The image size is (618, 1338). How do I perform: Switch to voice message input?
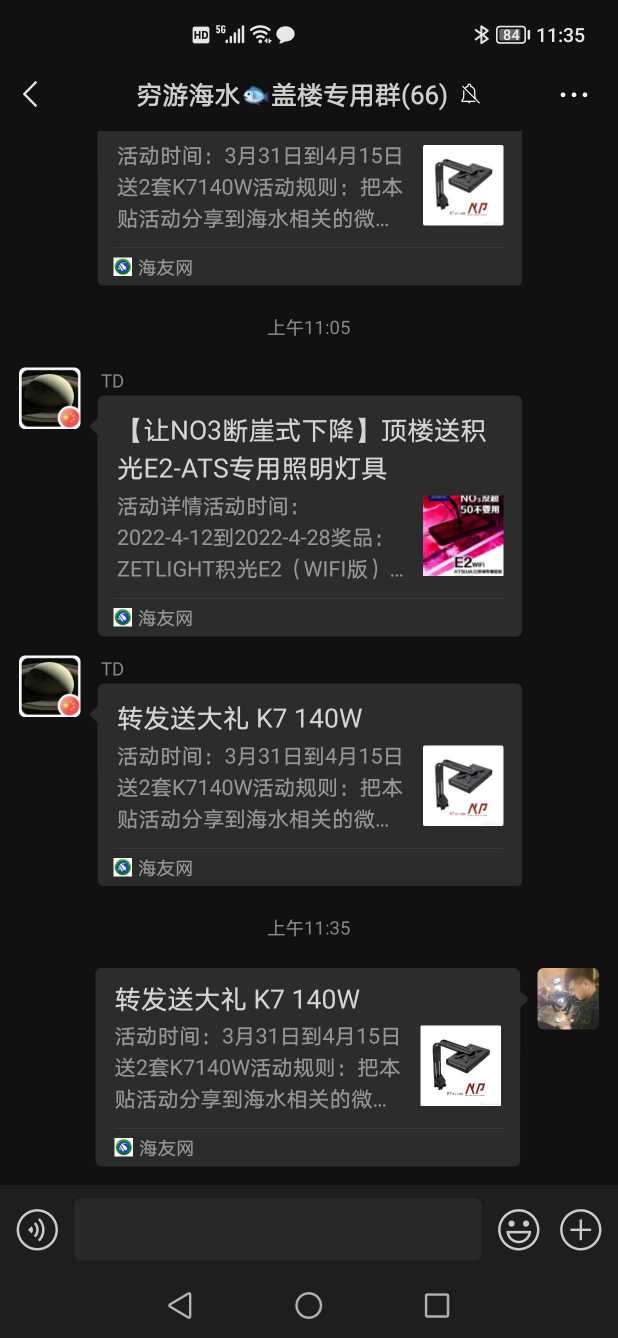pyautogui.click(x=37, y=1229)
